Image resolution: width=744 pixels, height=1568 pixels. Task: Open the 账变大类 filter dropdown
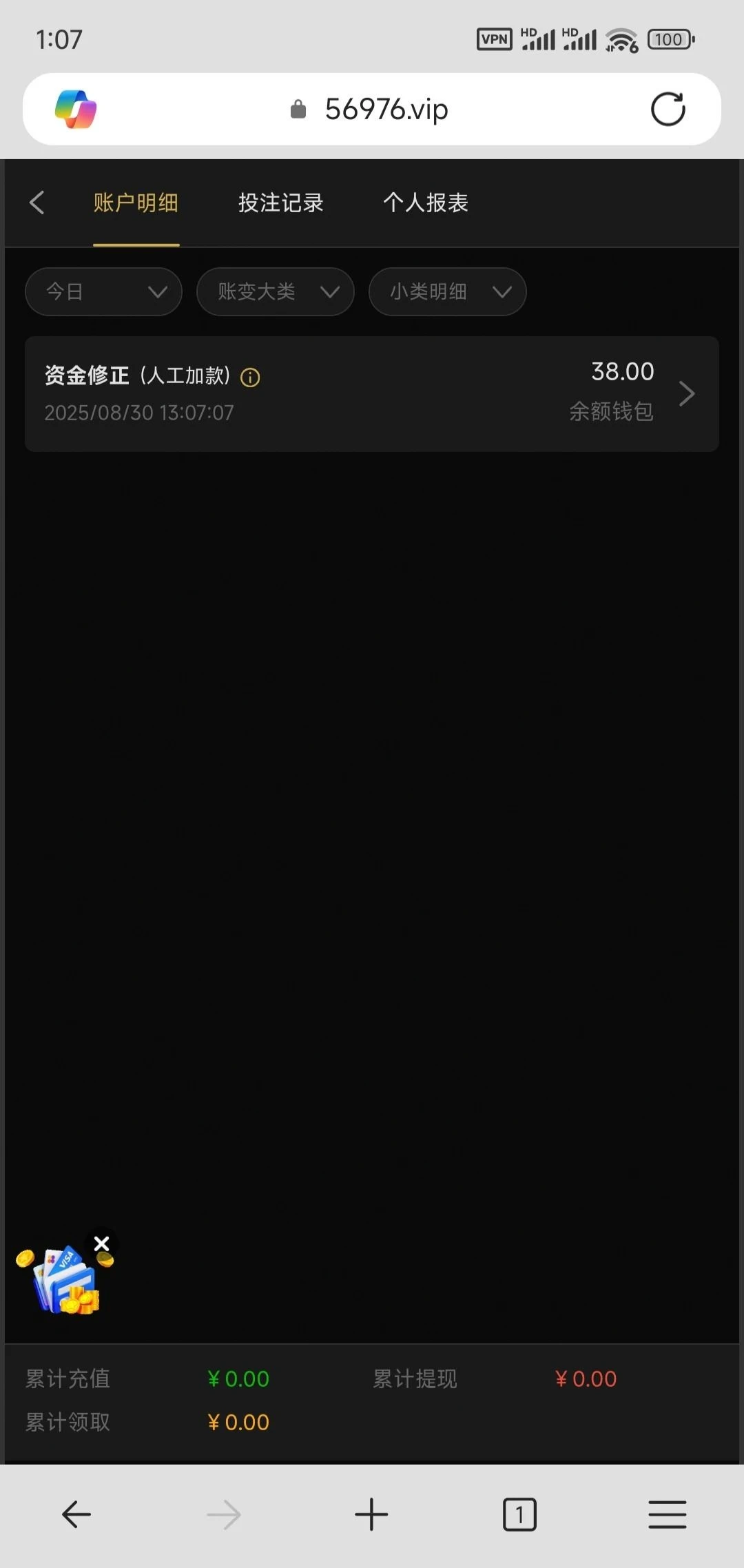[x=275, y=291]
